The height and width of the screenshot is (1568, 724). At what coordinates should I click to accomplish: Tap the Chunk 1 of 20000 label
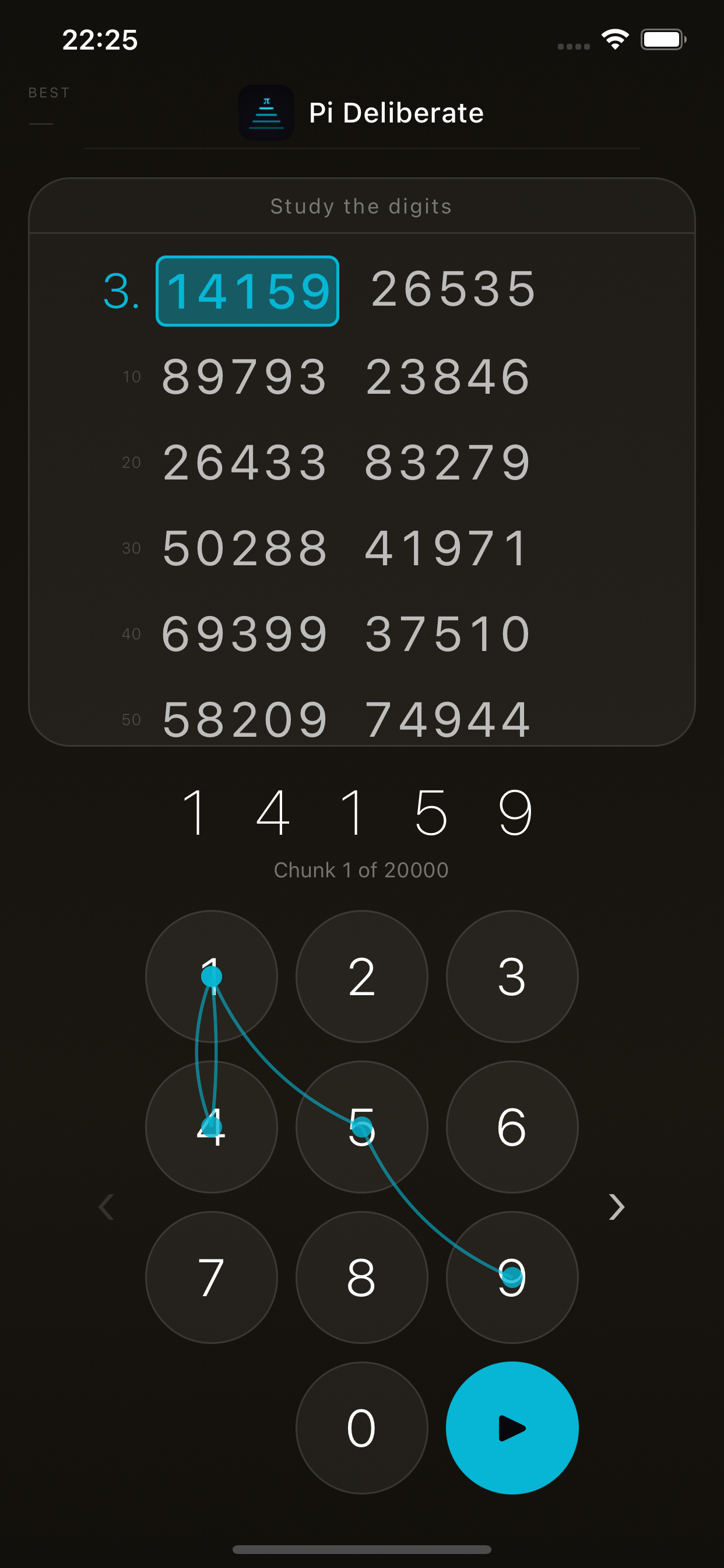361,870
